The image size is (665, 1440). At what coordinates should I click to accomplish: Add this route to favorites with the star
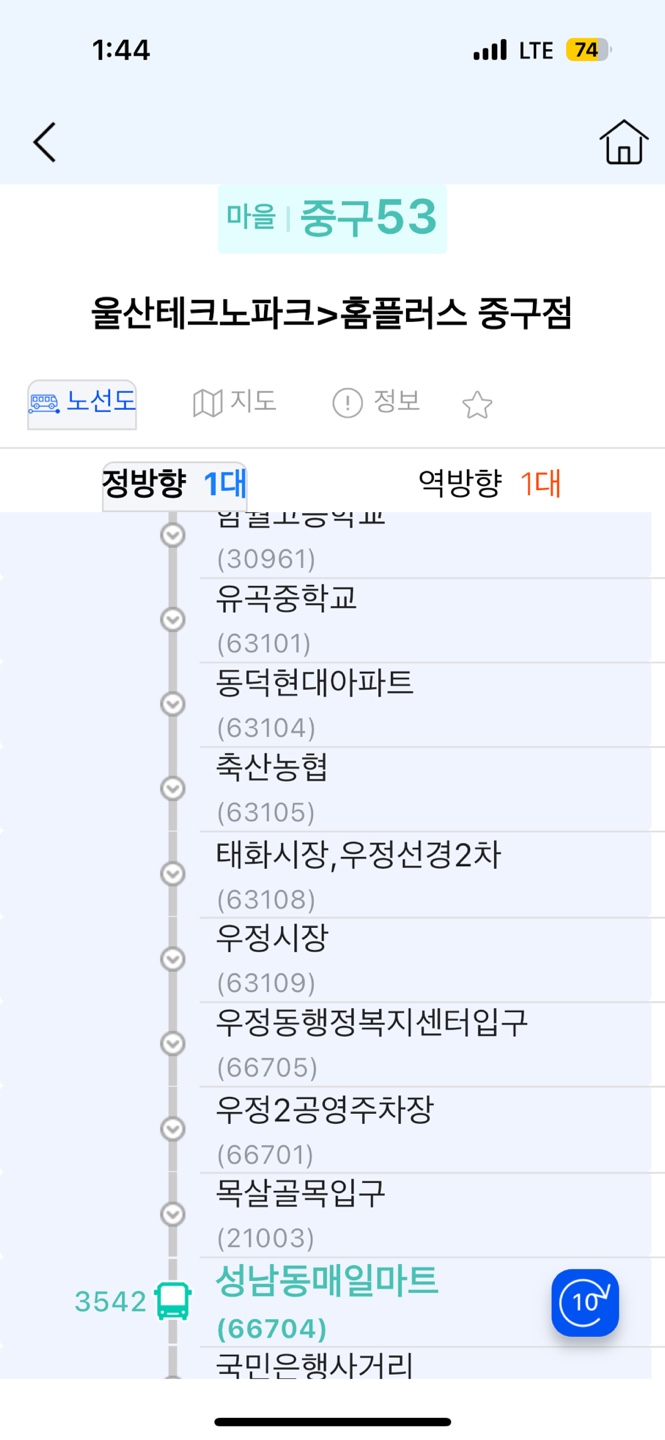[x=477, y=405]
